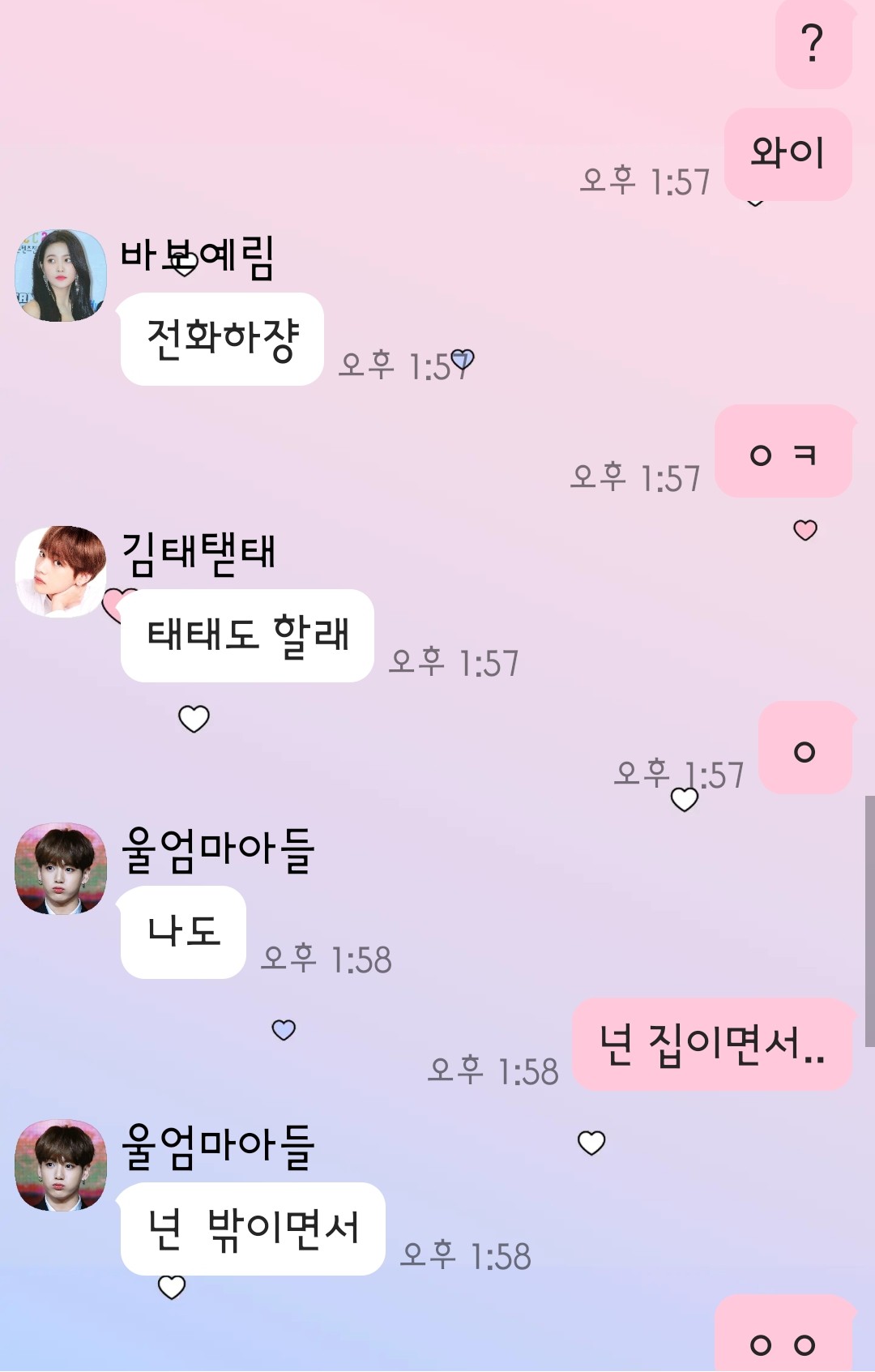Open 김태탵태's profile picture
This screenshot has width=875, height=1372.
(x=61, y=571)
